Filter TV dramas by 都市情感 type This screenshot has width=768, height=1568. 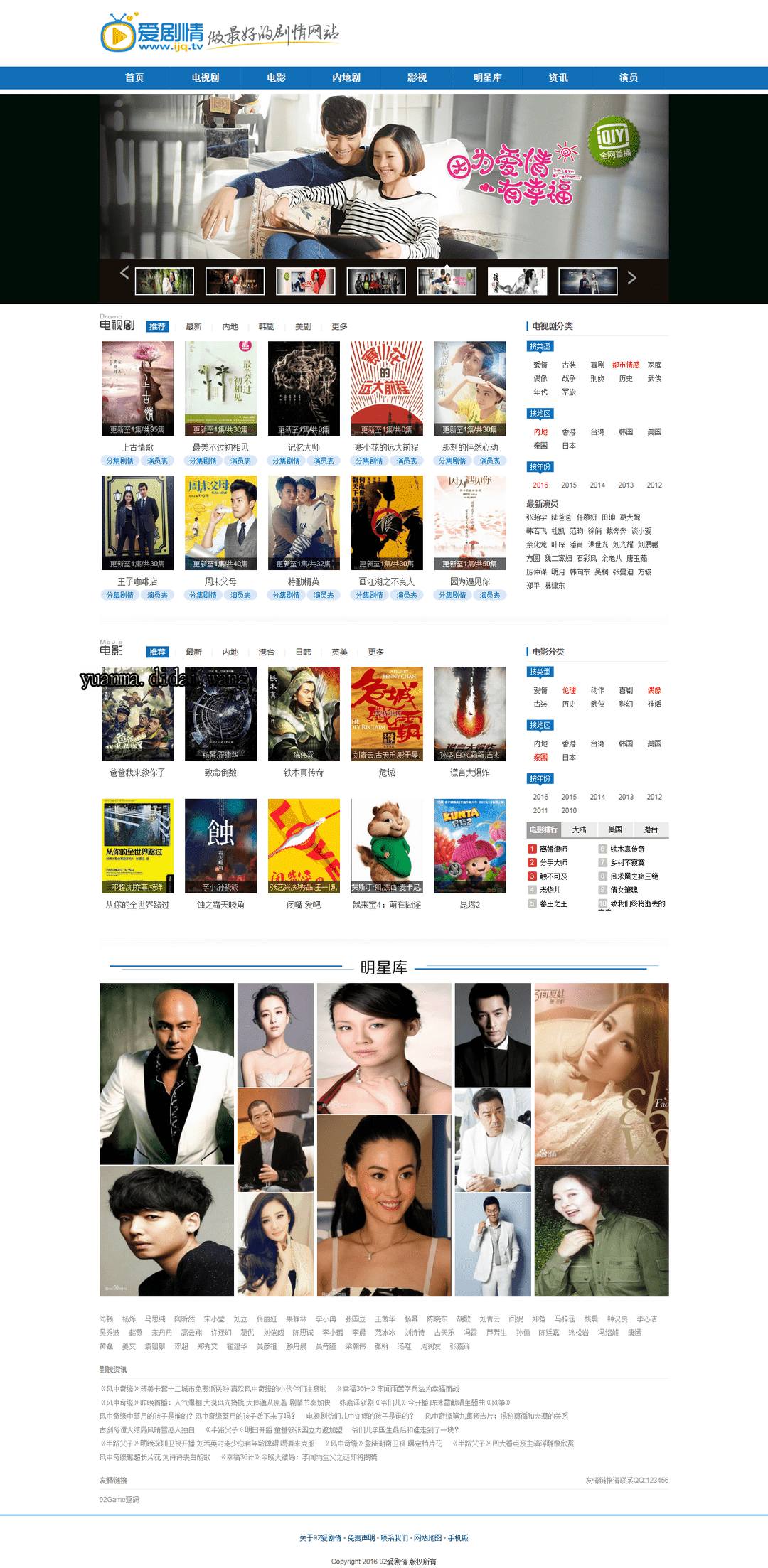pos(626,365)
